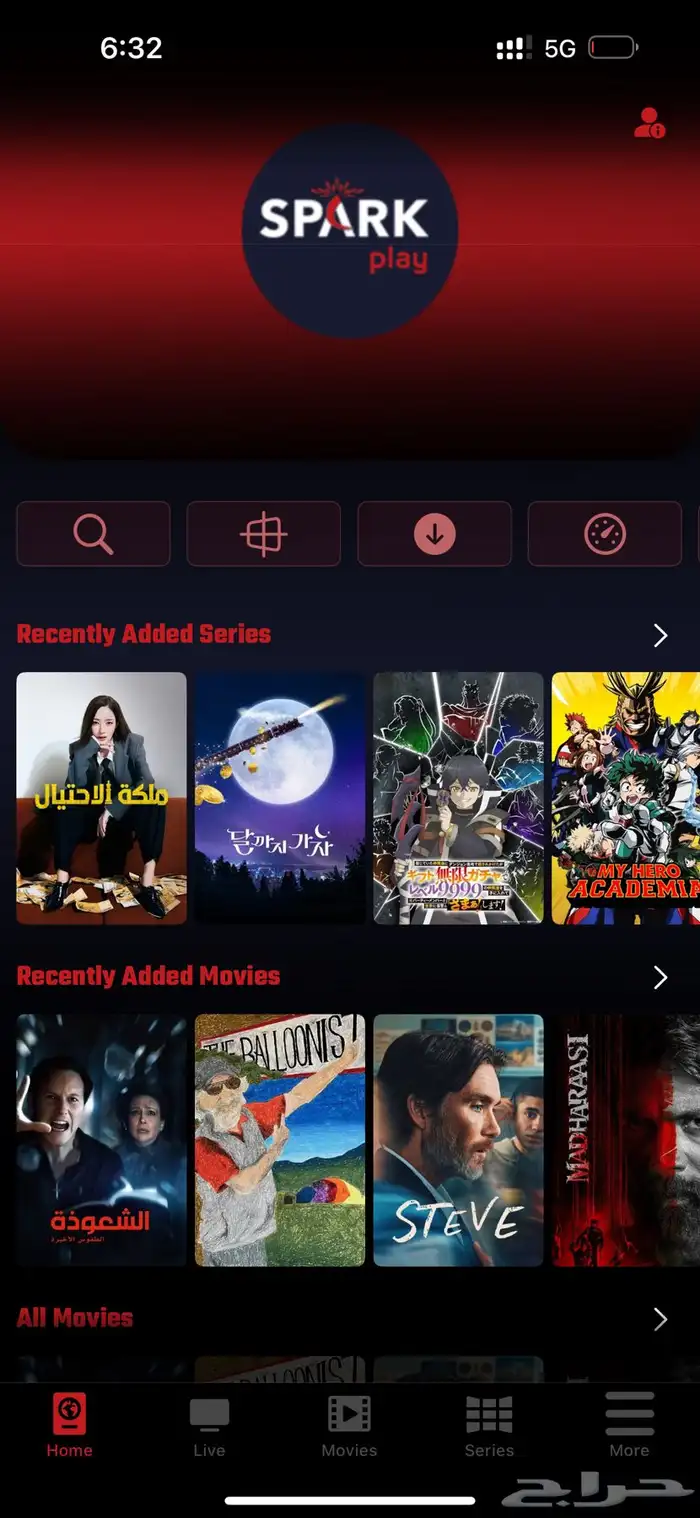This screenshot has height=1518, width=700.
Task: Open the Madharaasi movie poster
Action: click(x=626, y=1140)
